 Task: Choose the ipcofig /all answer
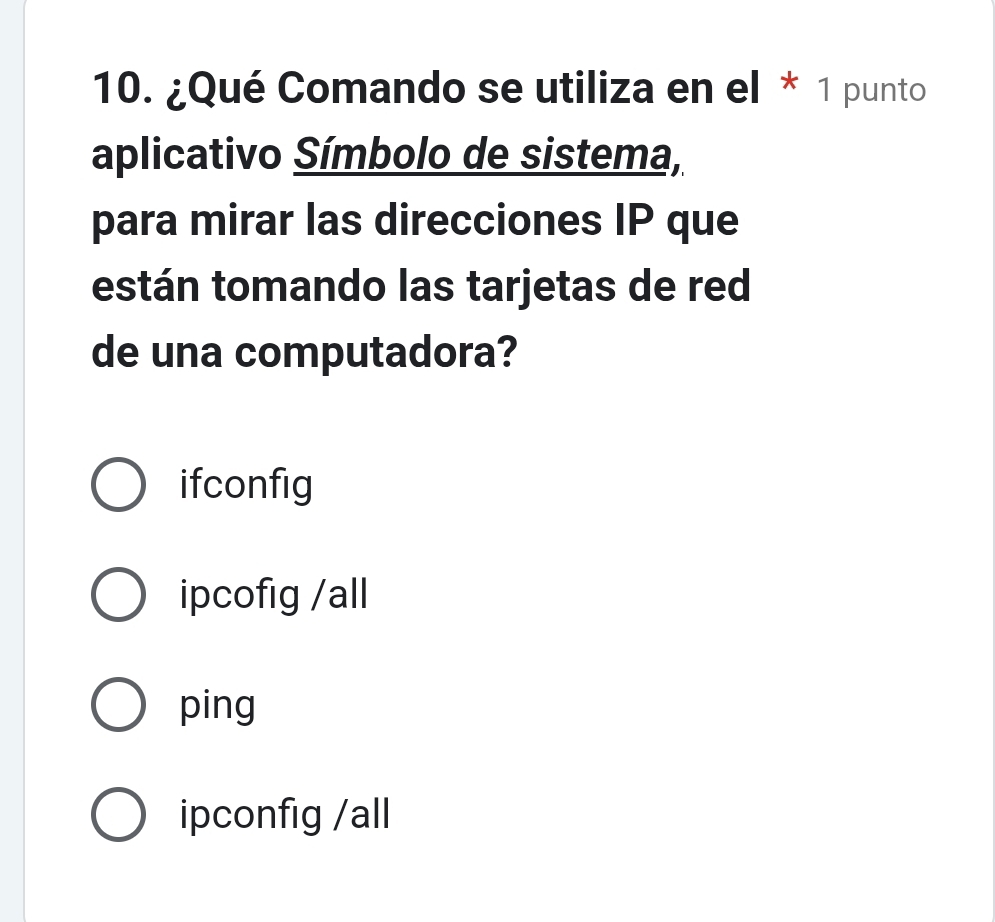(118, 597)
